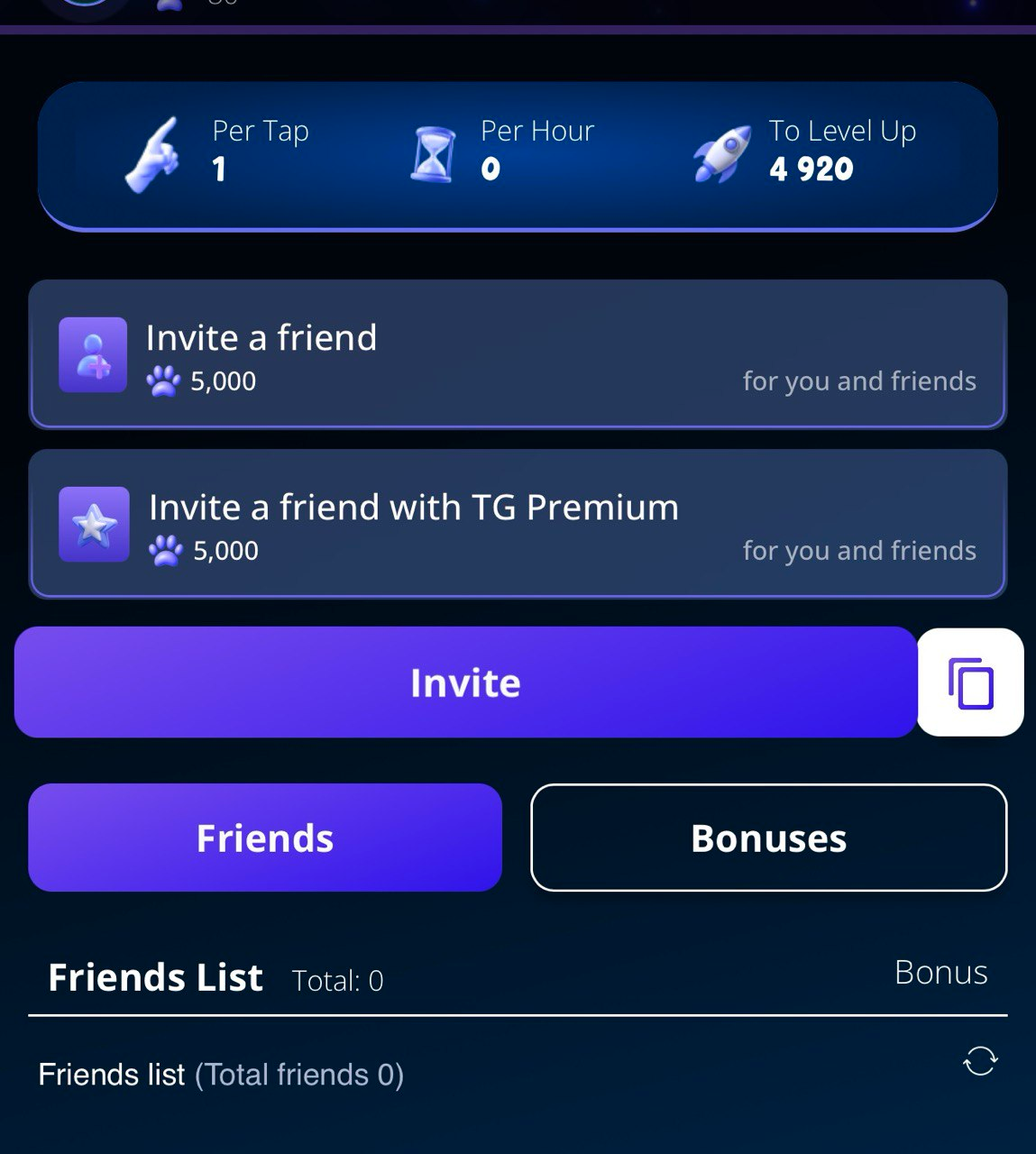Open Invite a friend with TG Premium
1036x1154 pixels.
click(518, 524)
